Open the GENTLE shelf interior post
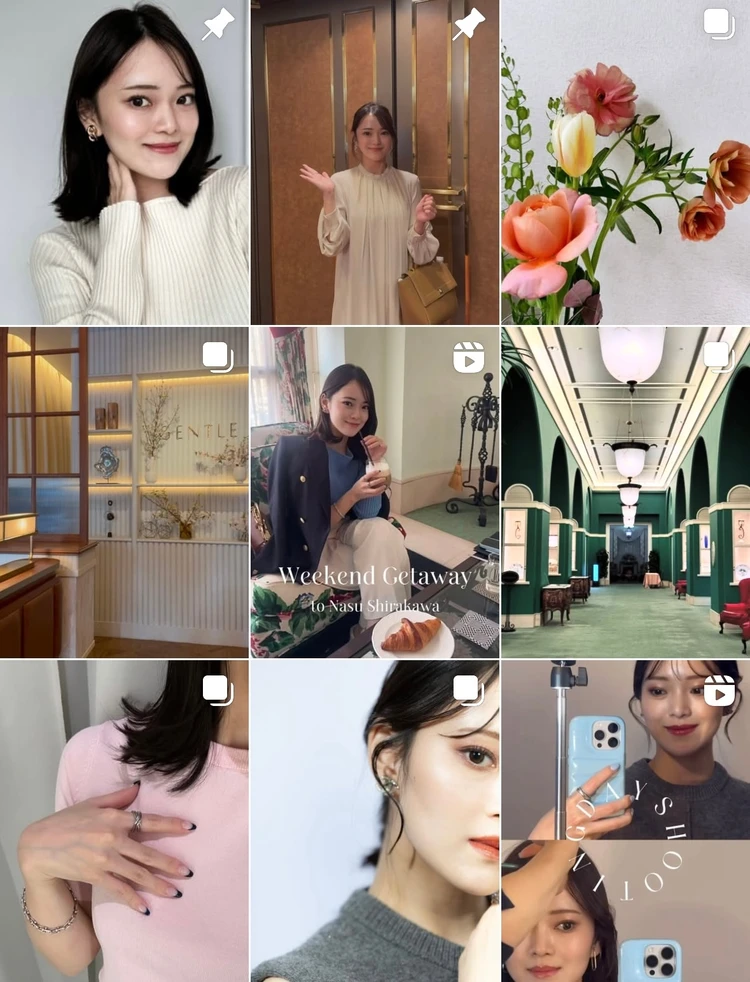 [x=124, y=492]
